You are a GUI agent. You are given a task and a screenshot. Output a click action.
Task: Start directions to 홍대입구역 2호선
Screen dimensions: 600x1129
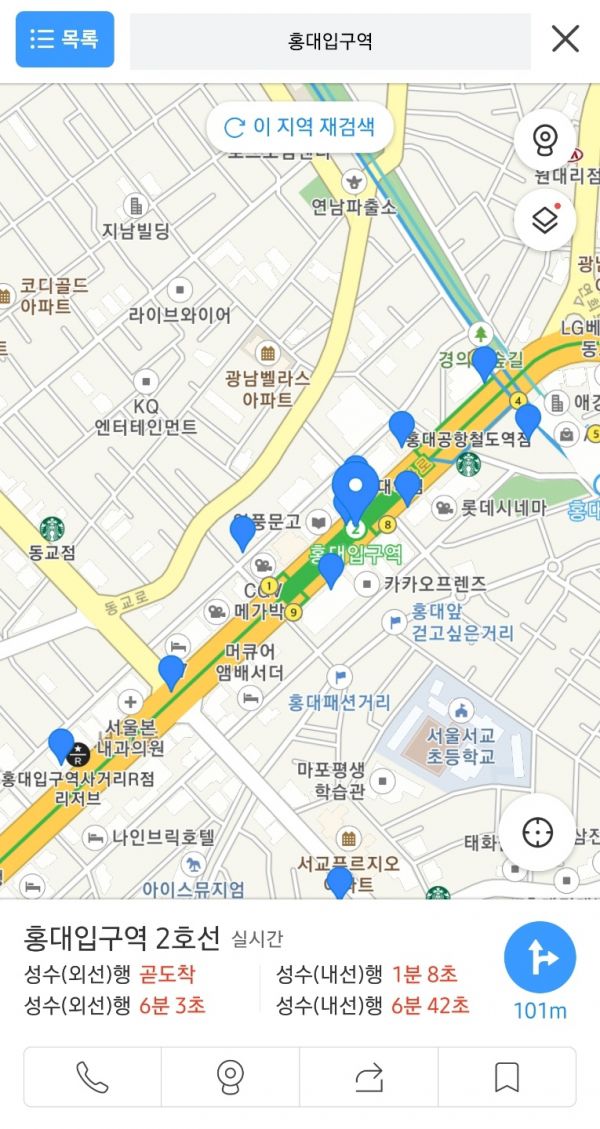[x=540, y=958]
